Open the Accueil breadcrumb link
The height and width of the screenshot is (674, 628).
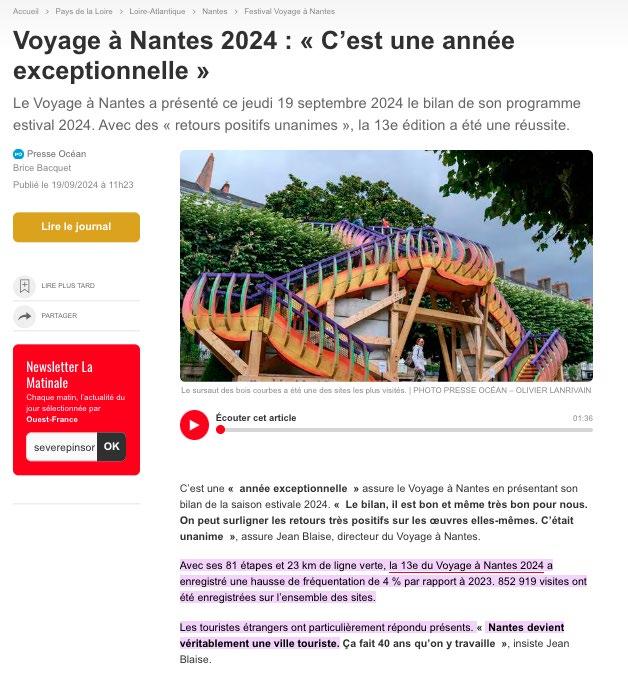click(x=27, y=11)
